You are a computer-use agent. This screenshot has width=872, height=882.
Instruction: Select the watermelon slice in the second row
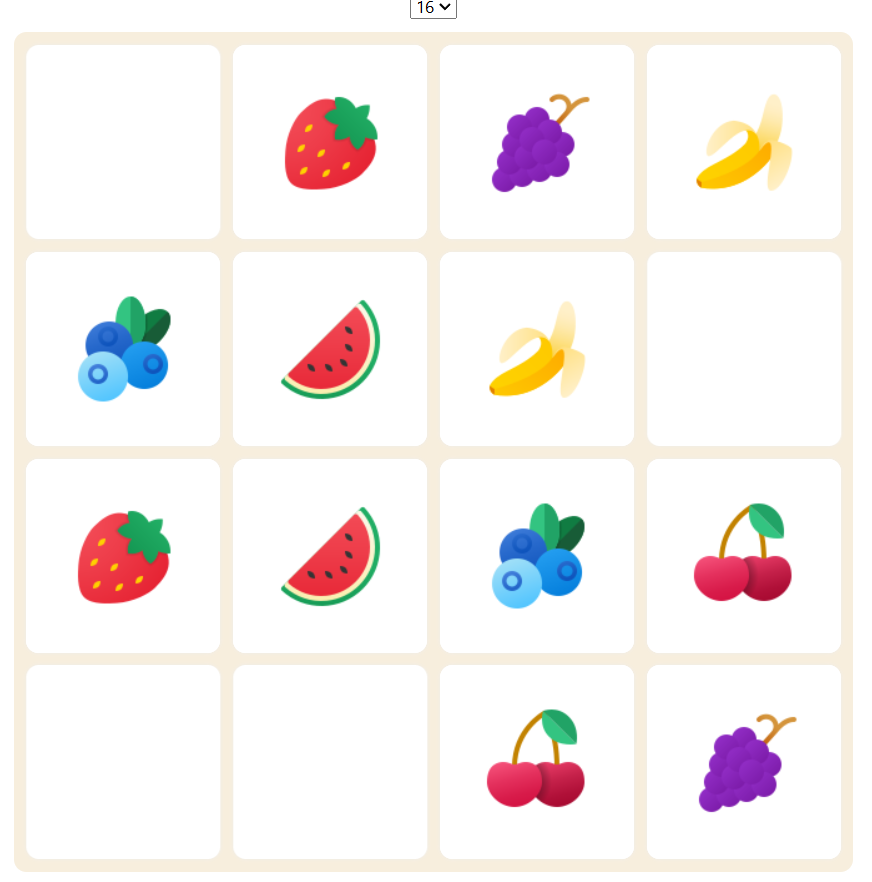(x=329, y=348)
